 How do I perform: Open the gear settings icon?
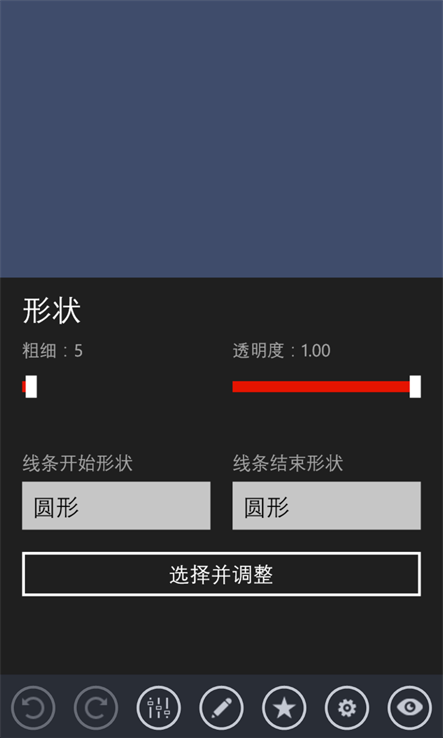pyautogui.click(x=347, y=707)
